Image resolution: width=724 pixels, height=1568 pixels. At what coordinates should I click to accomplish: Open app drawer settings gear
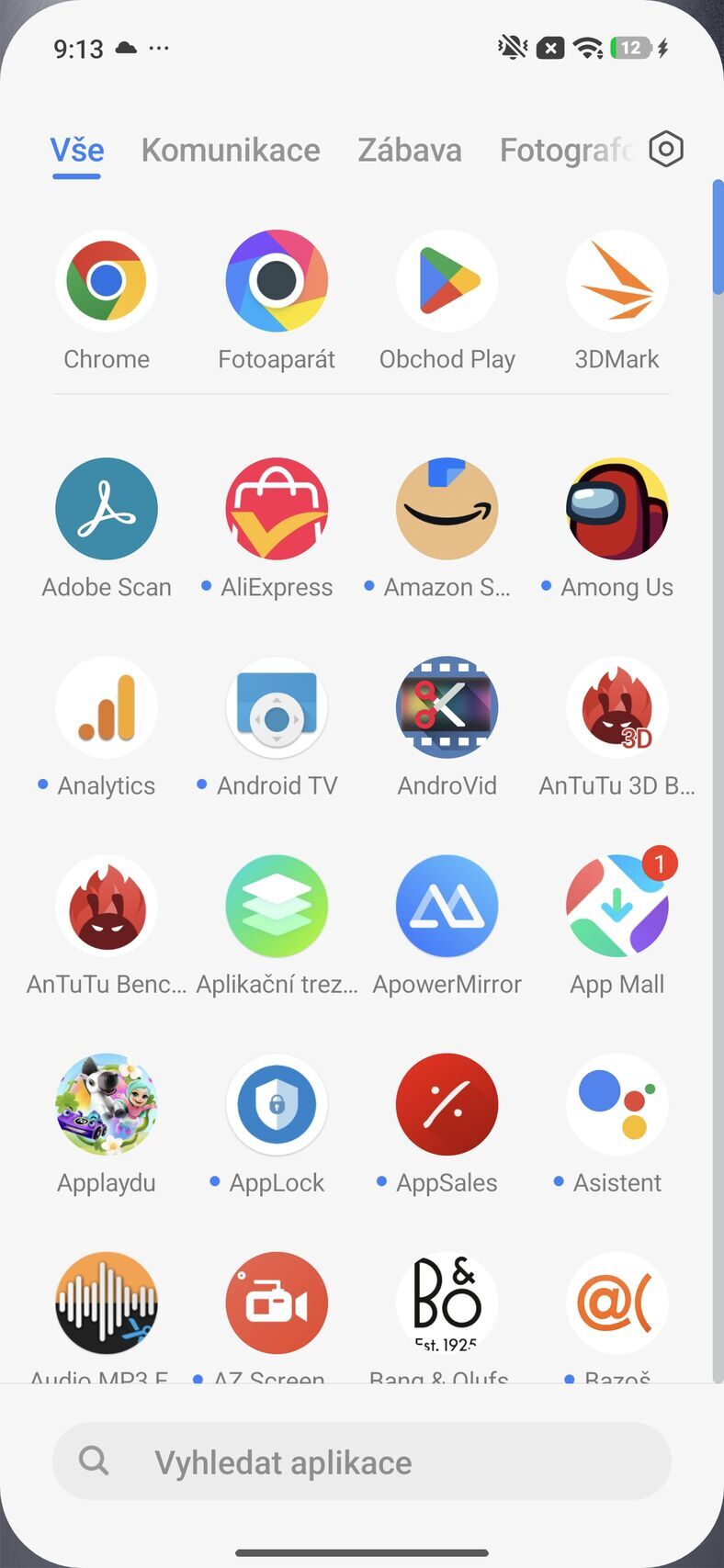tap(665, 149)
